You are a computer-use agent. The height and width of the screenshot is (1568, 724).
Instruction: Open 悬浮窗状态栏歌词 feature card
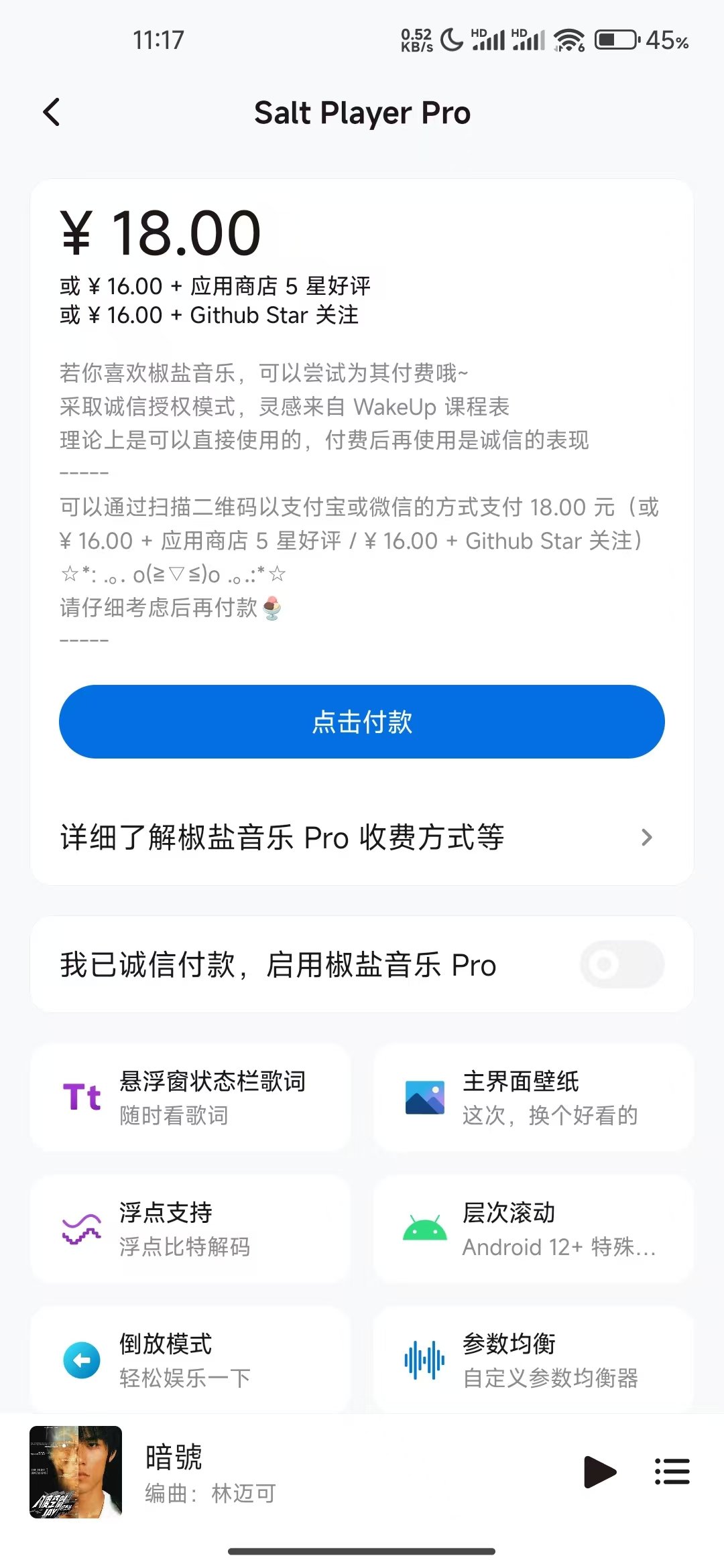tap(190, 1098)
